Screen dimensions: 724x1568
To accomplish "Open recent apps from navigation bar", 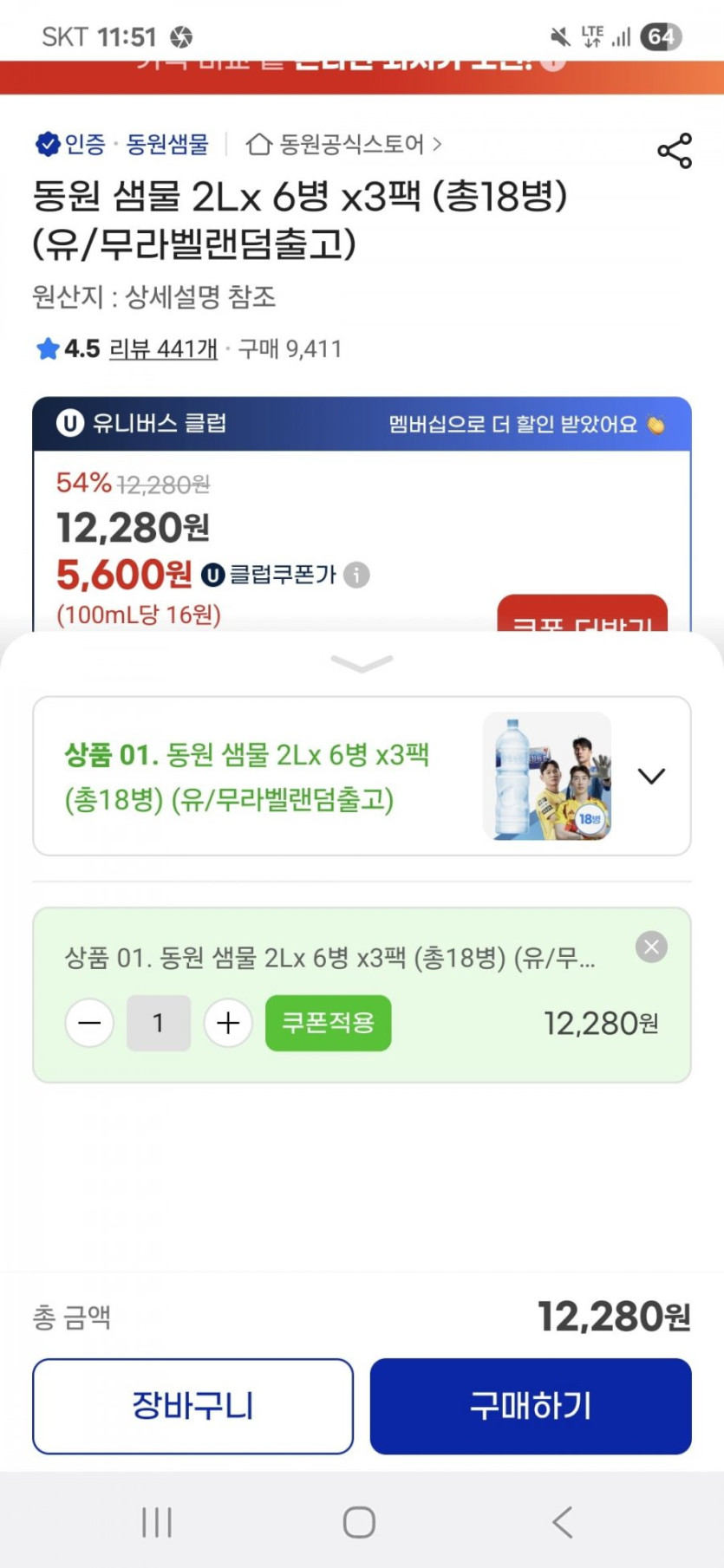I will pyautogui.click(x=157, y=1522).
